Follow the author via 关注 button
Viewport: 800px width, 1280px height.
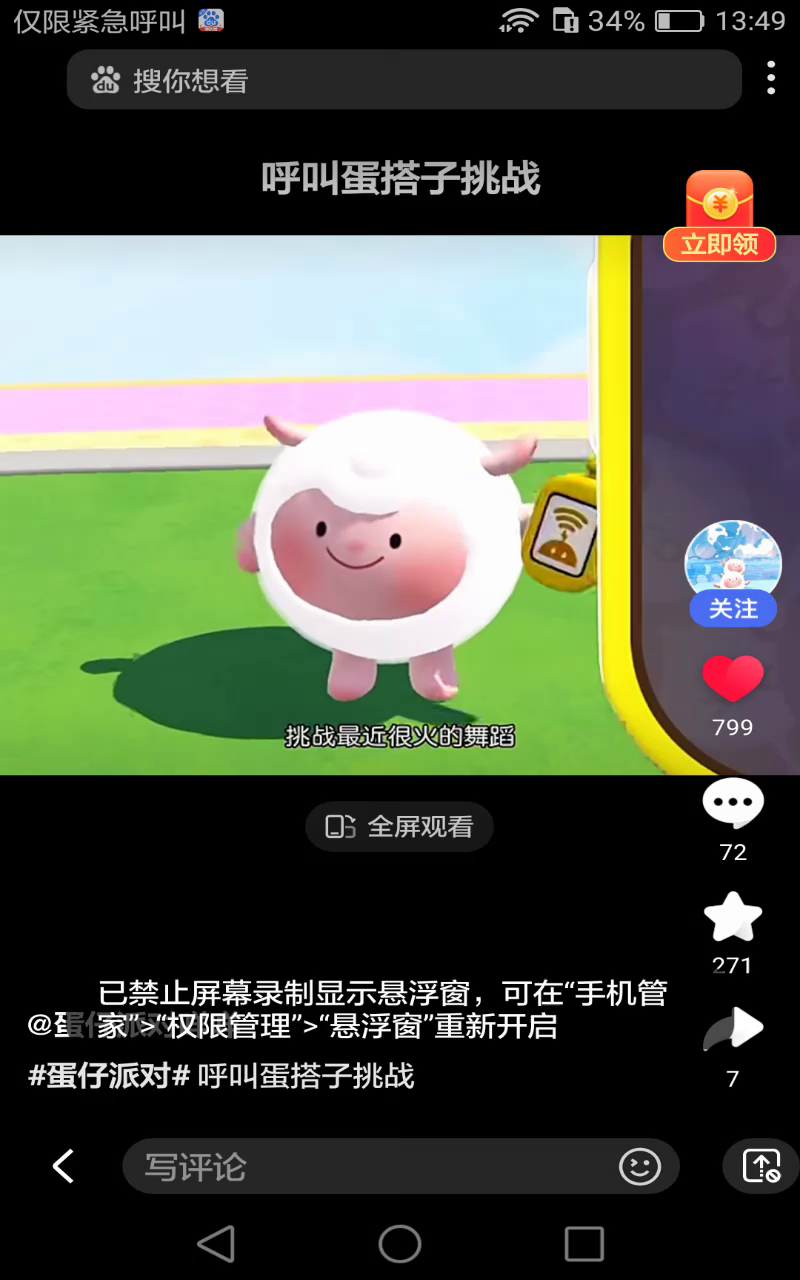[733, 608]
